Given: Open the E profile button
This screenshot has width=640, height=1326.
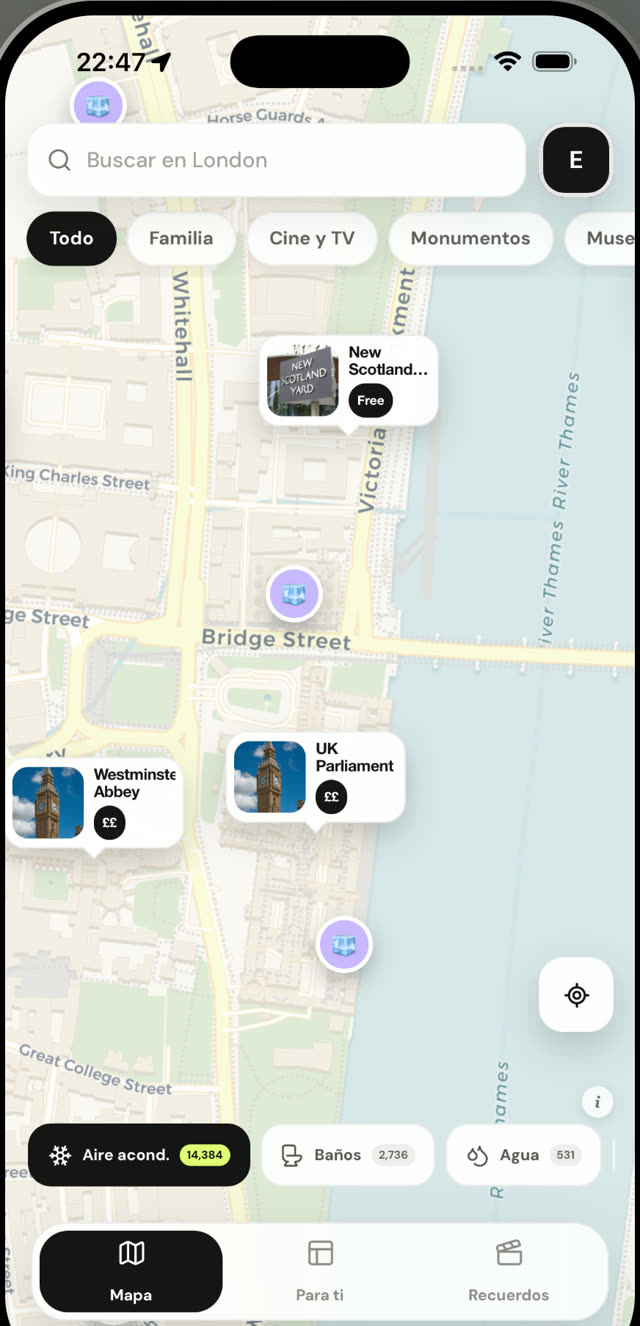Looking at the screenshot, I should coord(576,160).
